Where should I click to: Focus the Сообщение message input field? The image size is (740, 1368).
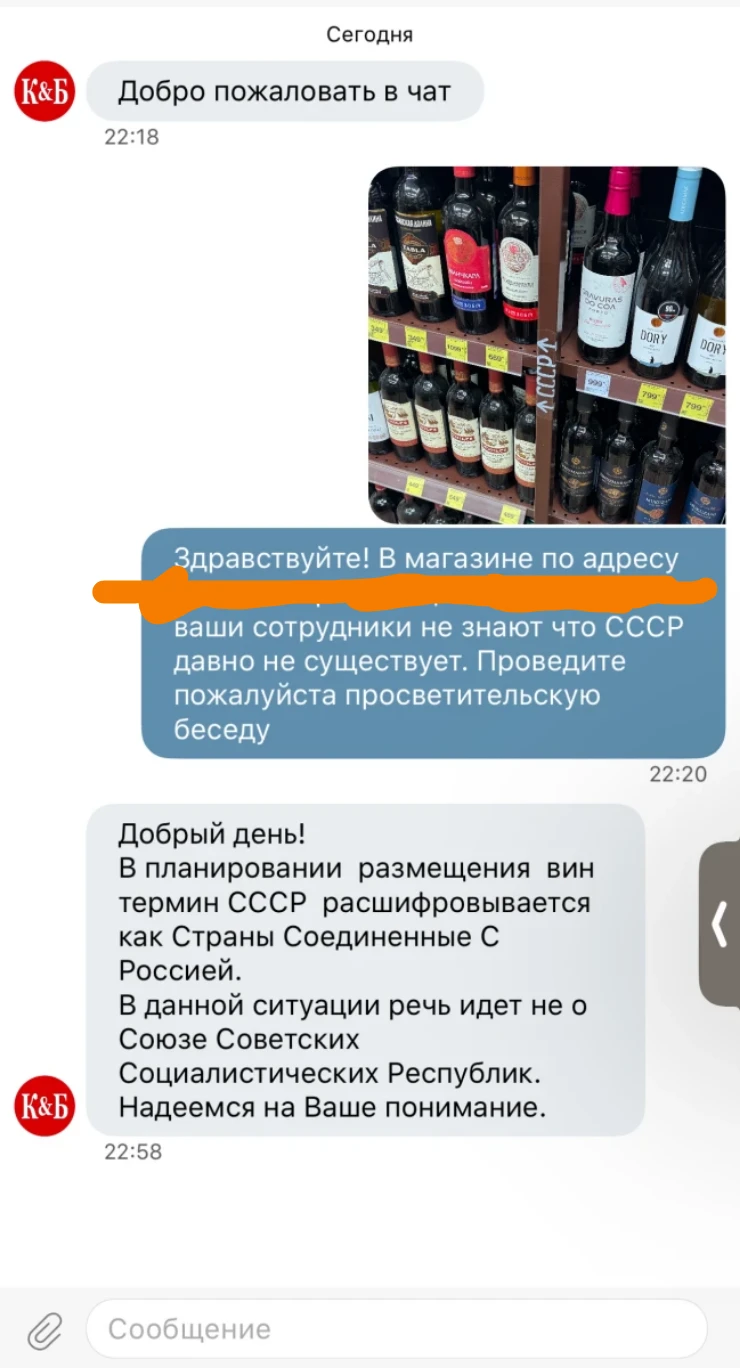[x=396, y=1329]
